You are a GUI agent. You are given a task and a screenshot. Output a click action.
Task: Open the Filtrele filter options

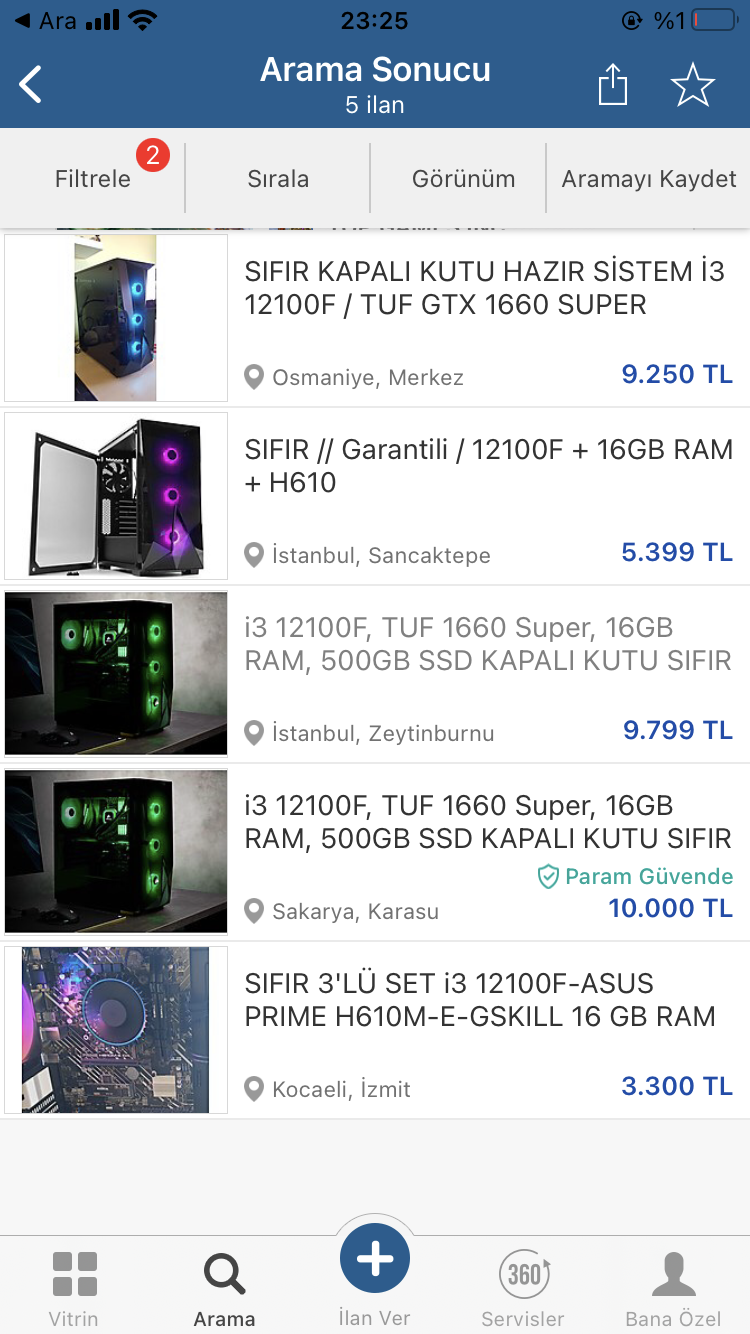pos(93,179)
